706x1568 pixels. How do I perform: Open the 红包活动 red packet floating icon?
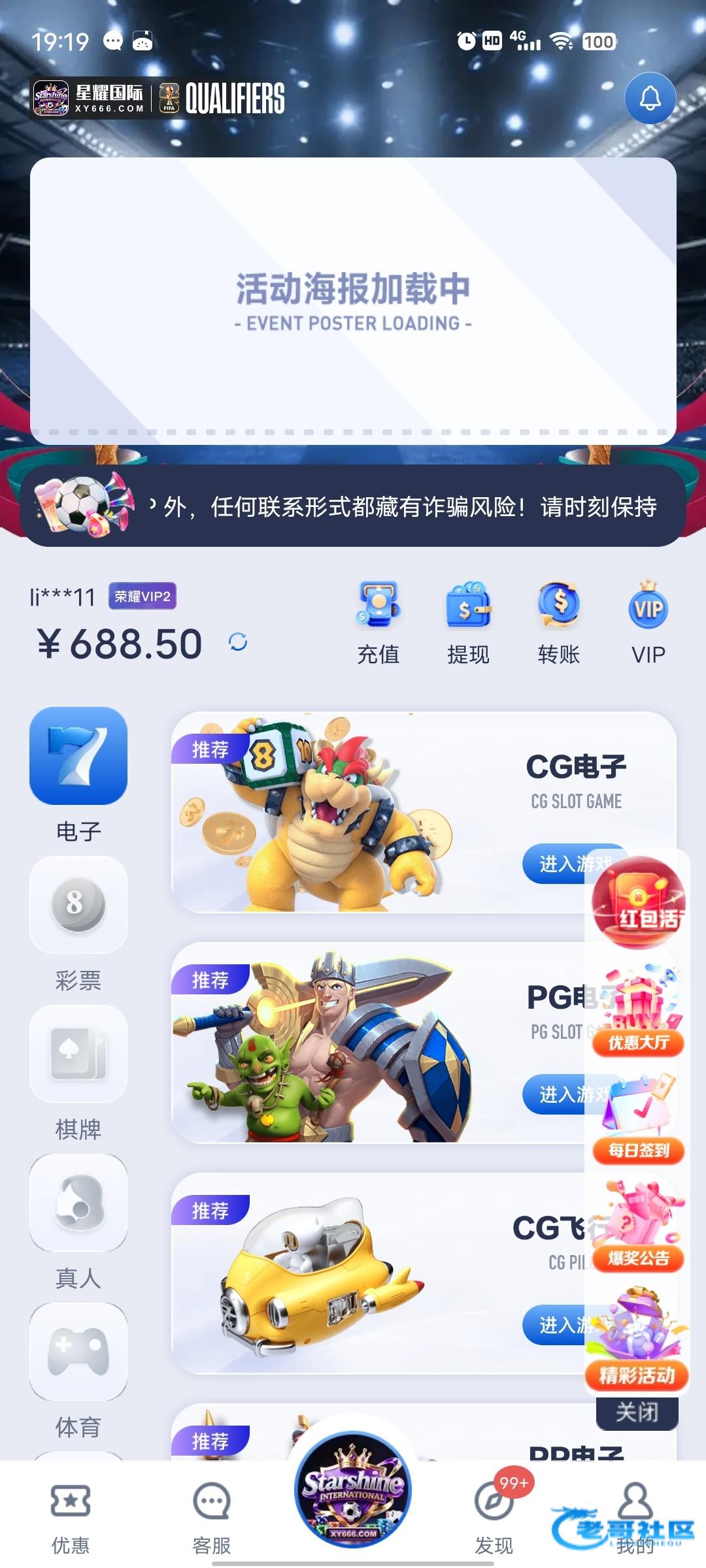point(639,902)
